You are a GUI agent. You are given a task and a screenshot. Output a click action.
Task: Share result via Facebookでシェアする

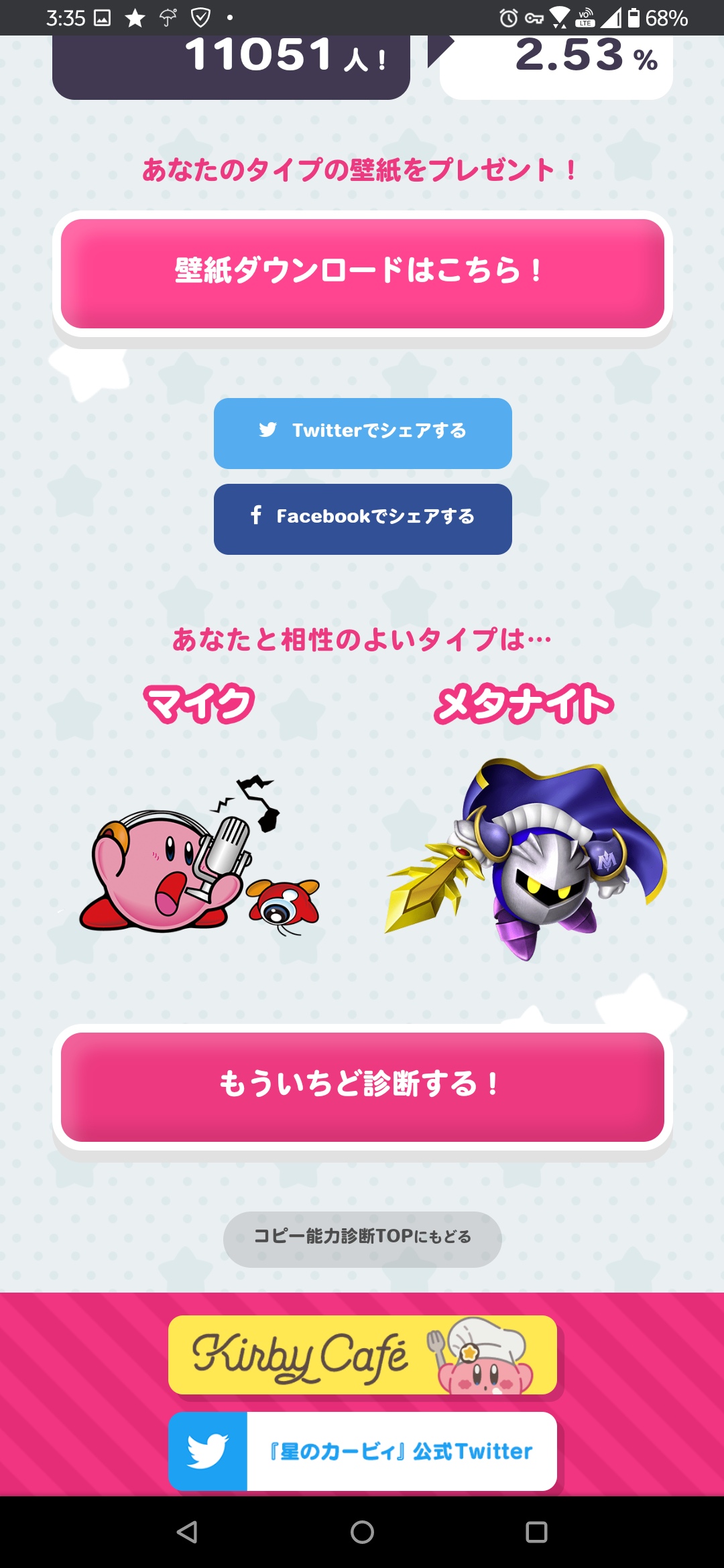point(363,519)
